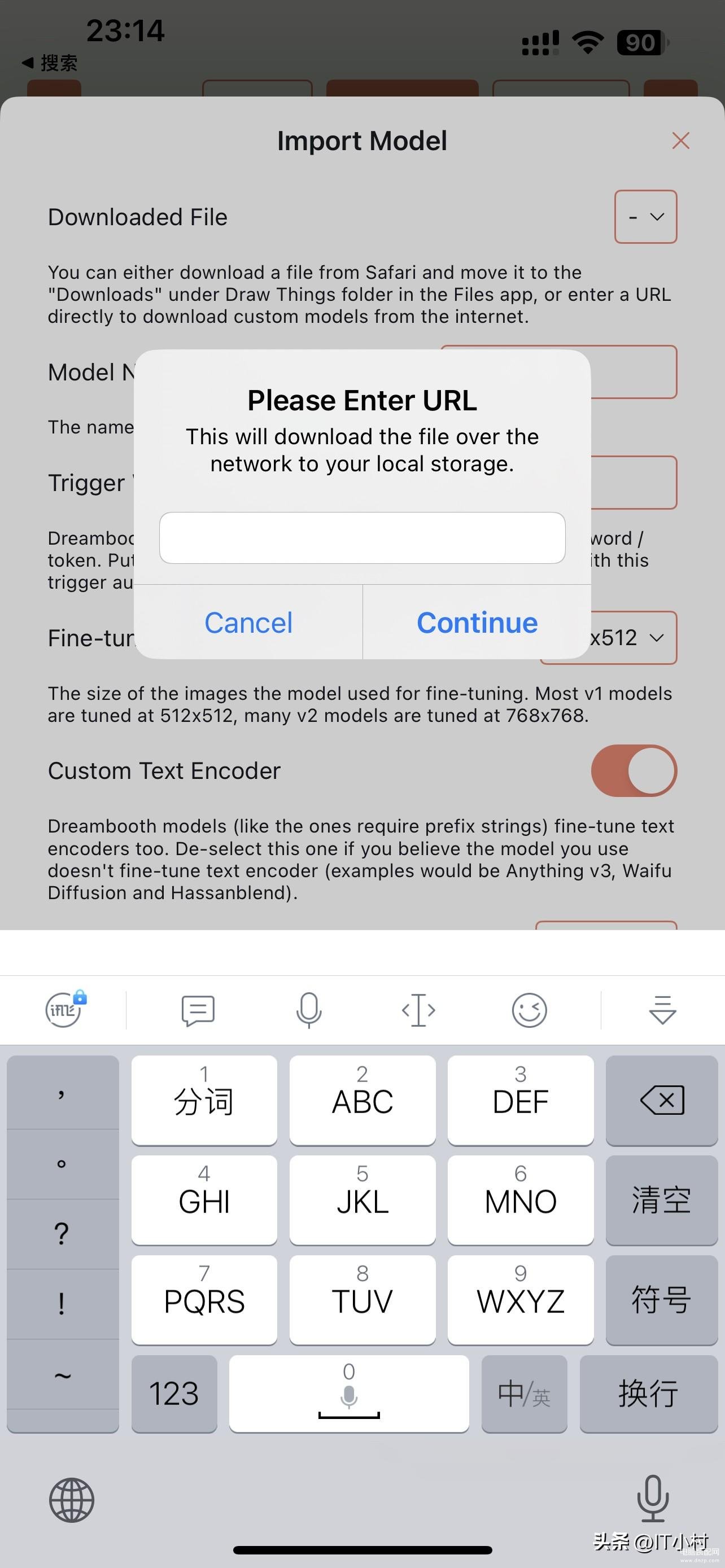Cancel the Enter URL dialog
The width and height of the screenshot is (725, 1568).
pos(248,622)
